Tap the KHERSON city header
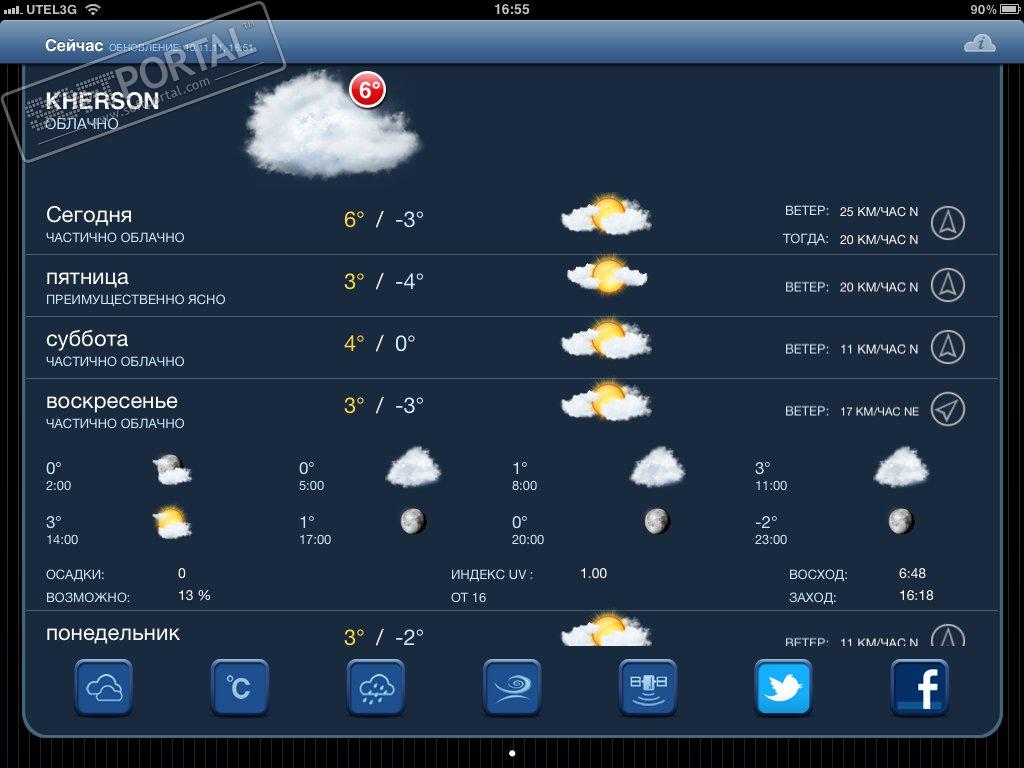The image size is (1024, 768). pos(102,101)
